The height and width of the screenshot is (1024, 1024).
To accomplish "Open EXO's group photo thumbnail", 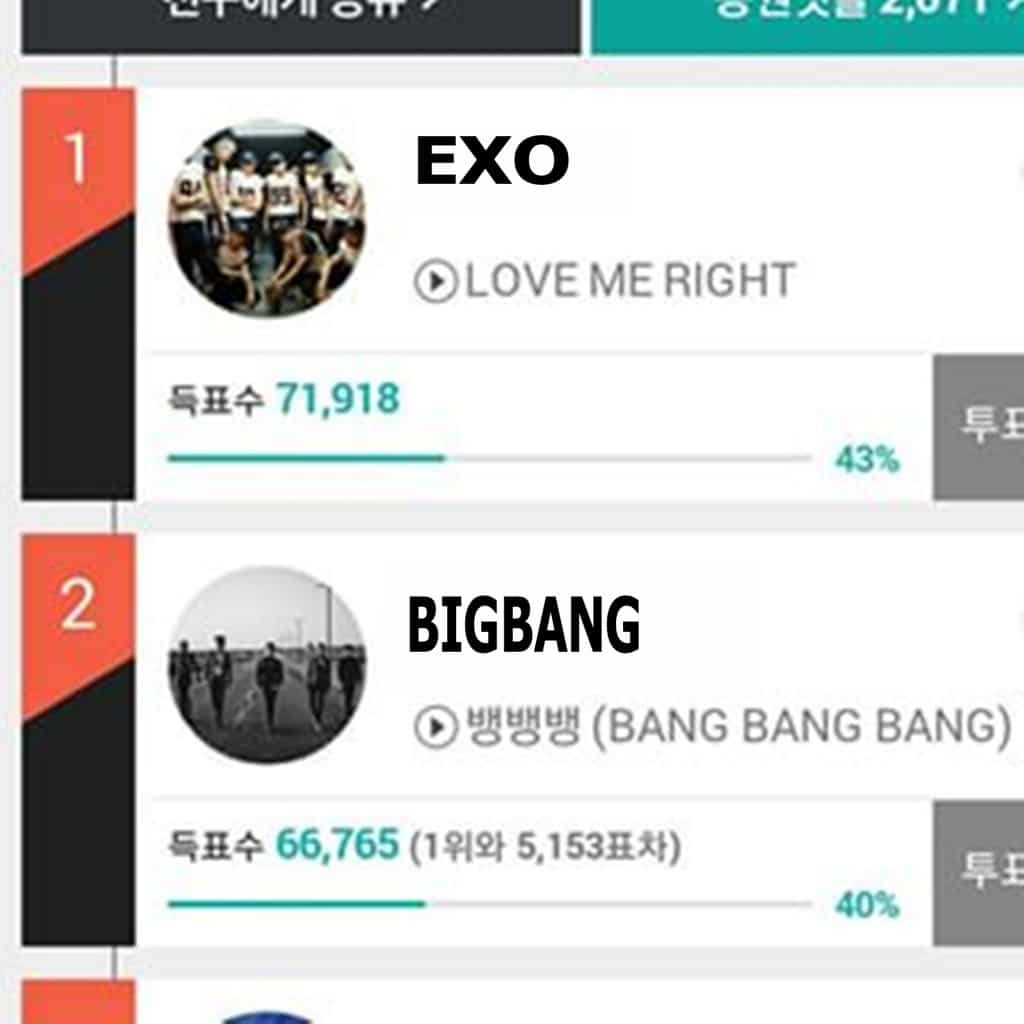I will pos(266,218).
